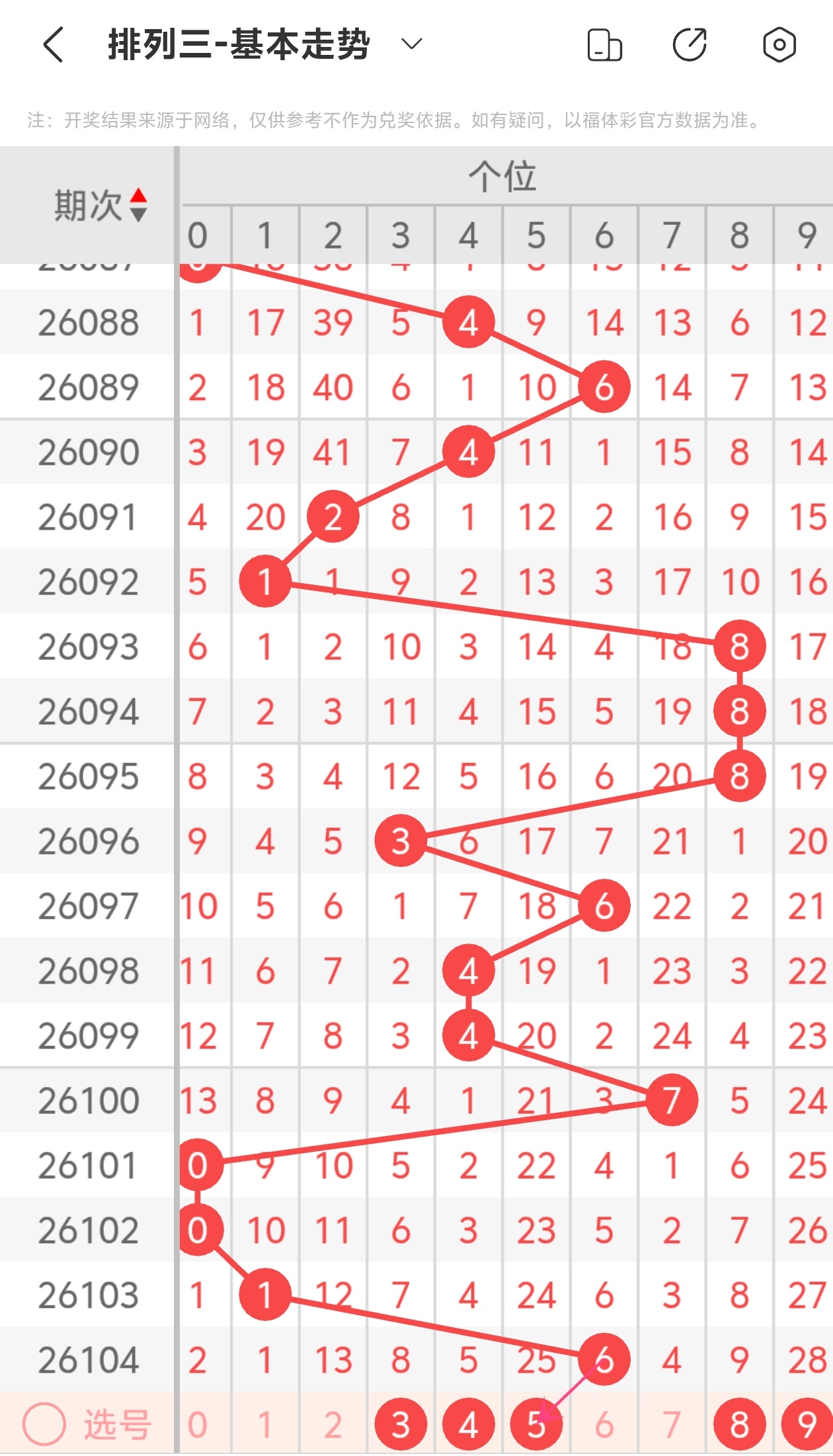
Task: Select number 6 in the 选号 row
Action: [x=604, y=1424]
